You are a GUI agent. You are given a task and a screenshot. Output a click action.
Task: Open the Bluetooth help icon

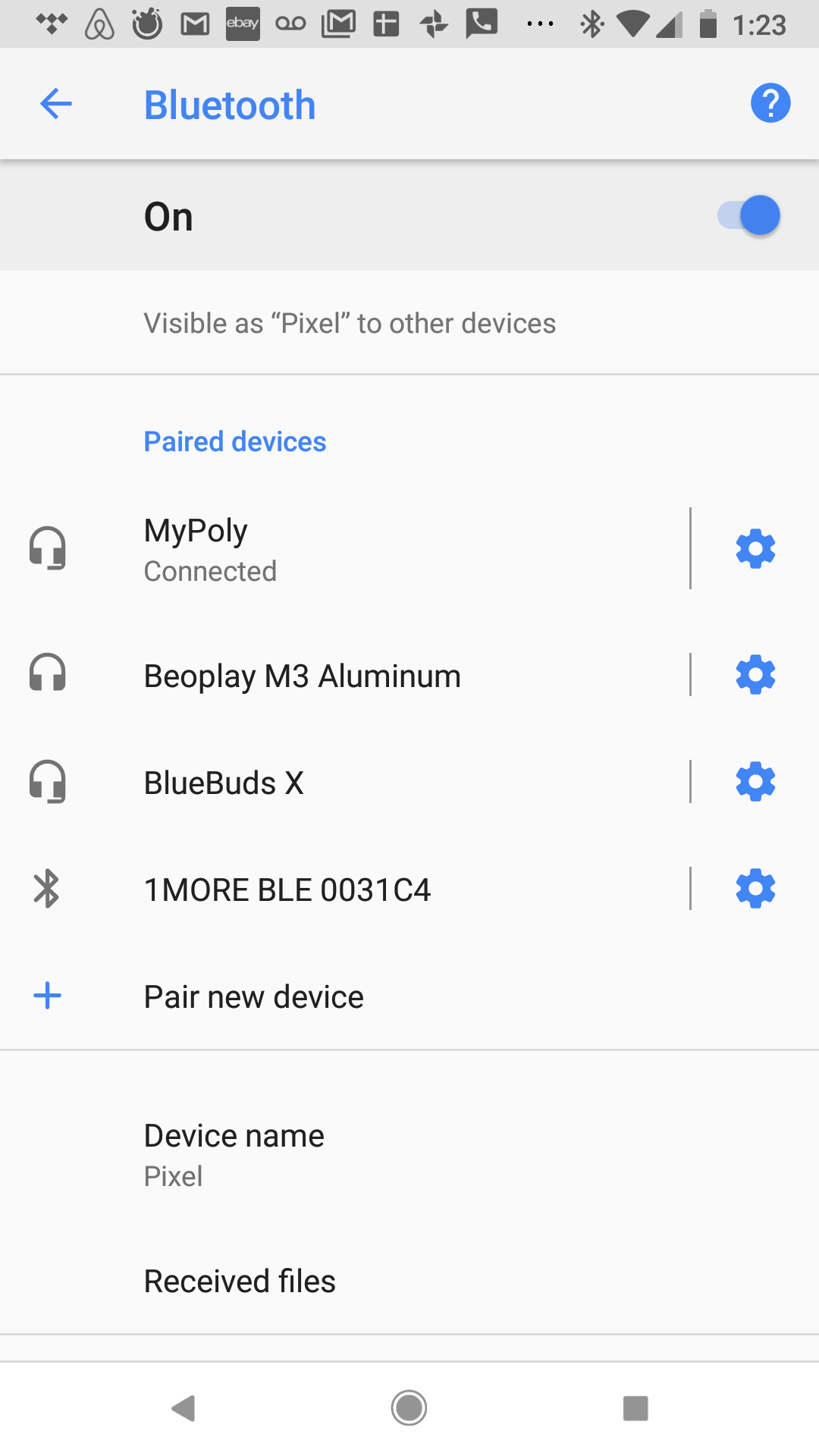point(770,103)
